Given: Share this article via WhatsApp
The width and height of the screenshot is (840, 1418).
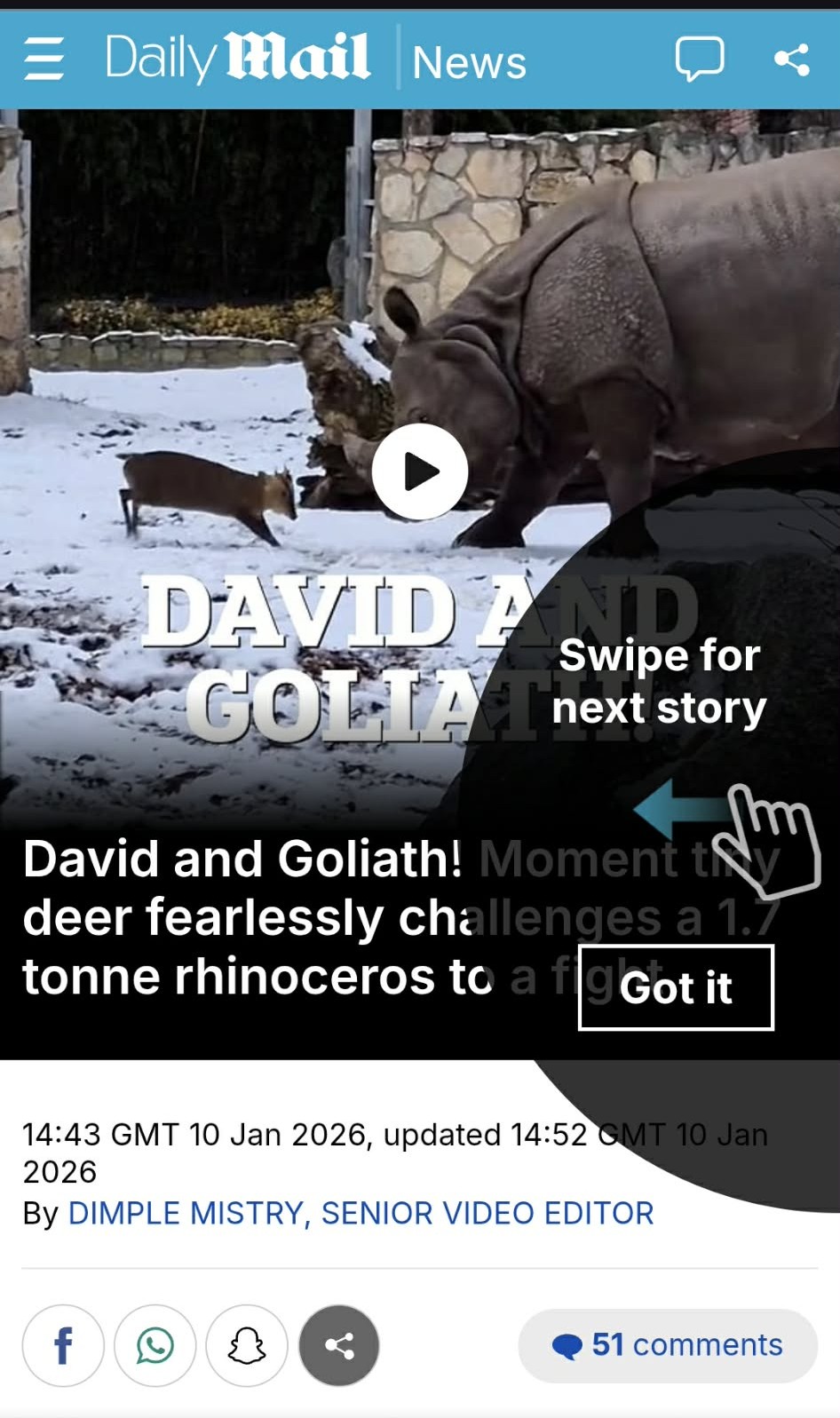Looking at the screenshot, I should click(155, 1345).
